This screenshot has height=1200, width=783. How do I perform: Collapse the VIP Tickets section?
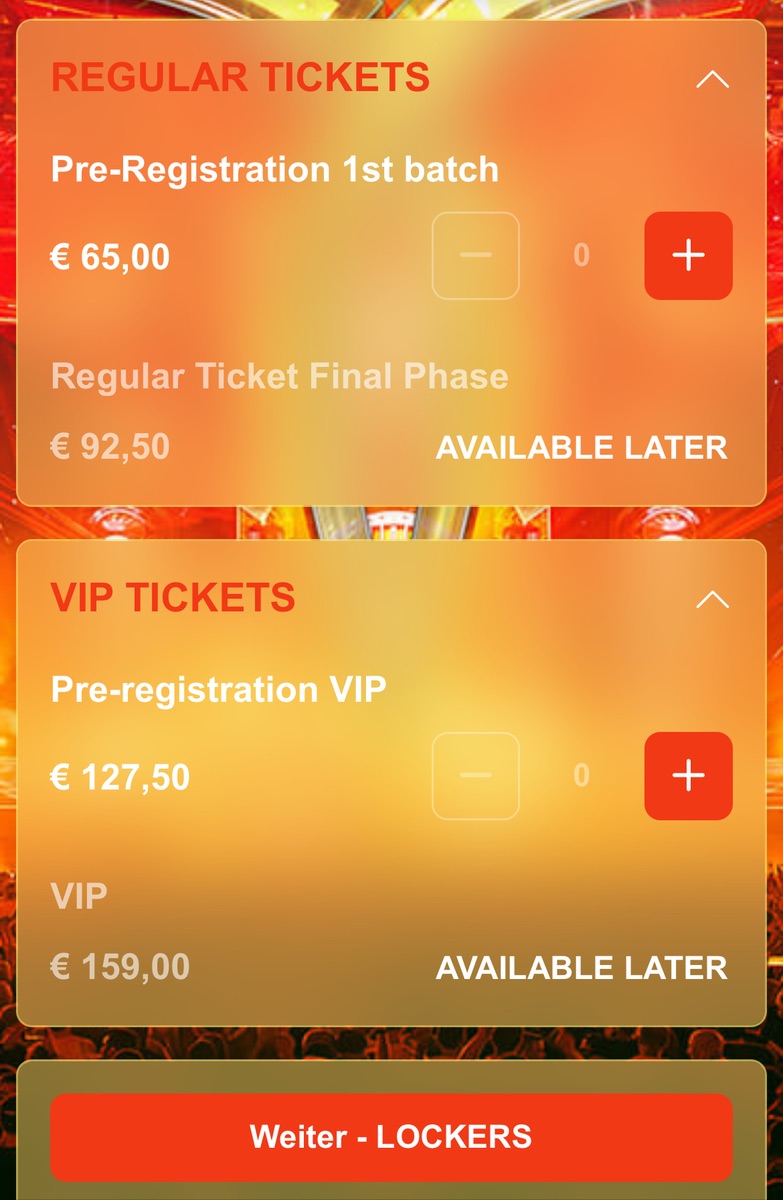(712, 599)
